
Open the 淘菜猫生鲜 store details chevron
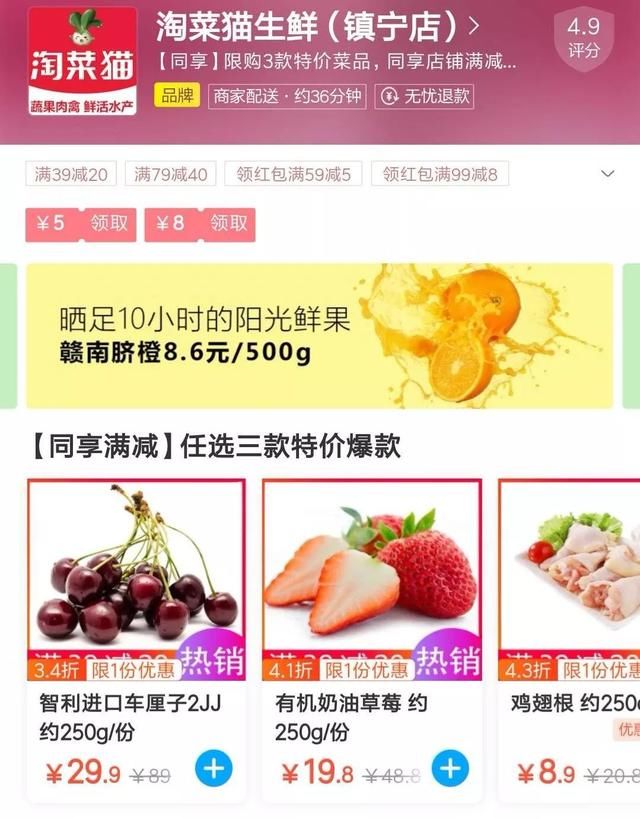475,25
